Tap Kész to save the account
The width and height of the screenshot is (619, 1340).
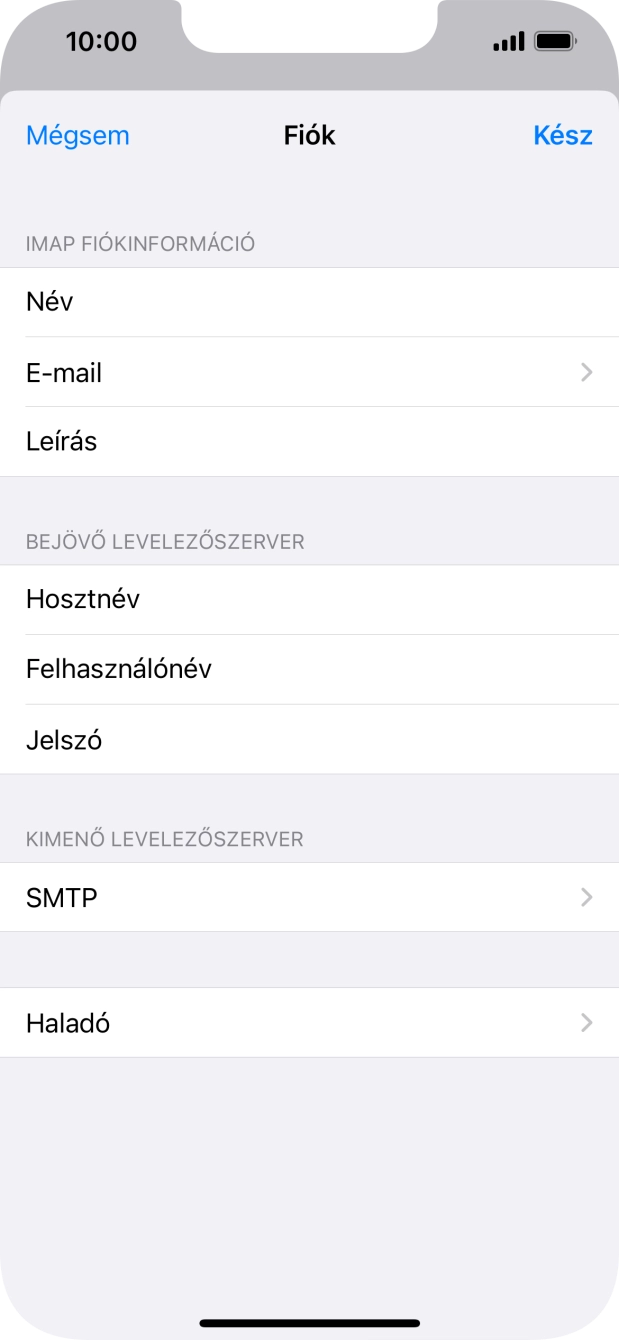click(x=562, y=136)
